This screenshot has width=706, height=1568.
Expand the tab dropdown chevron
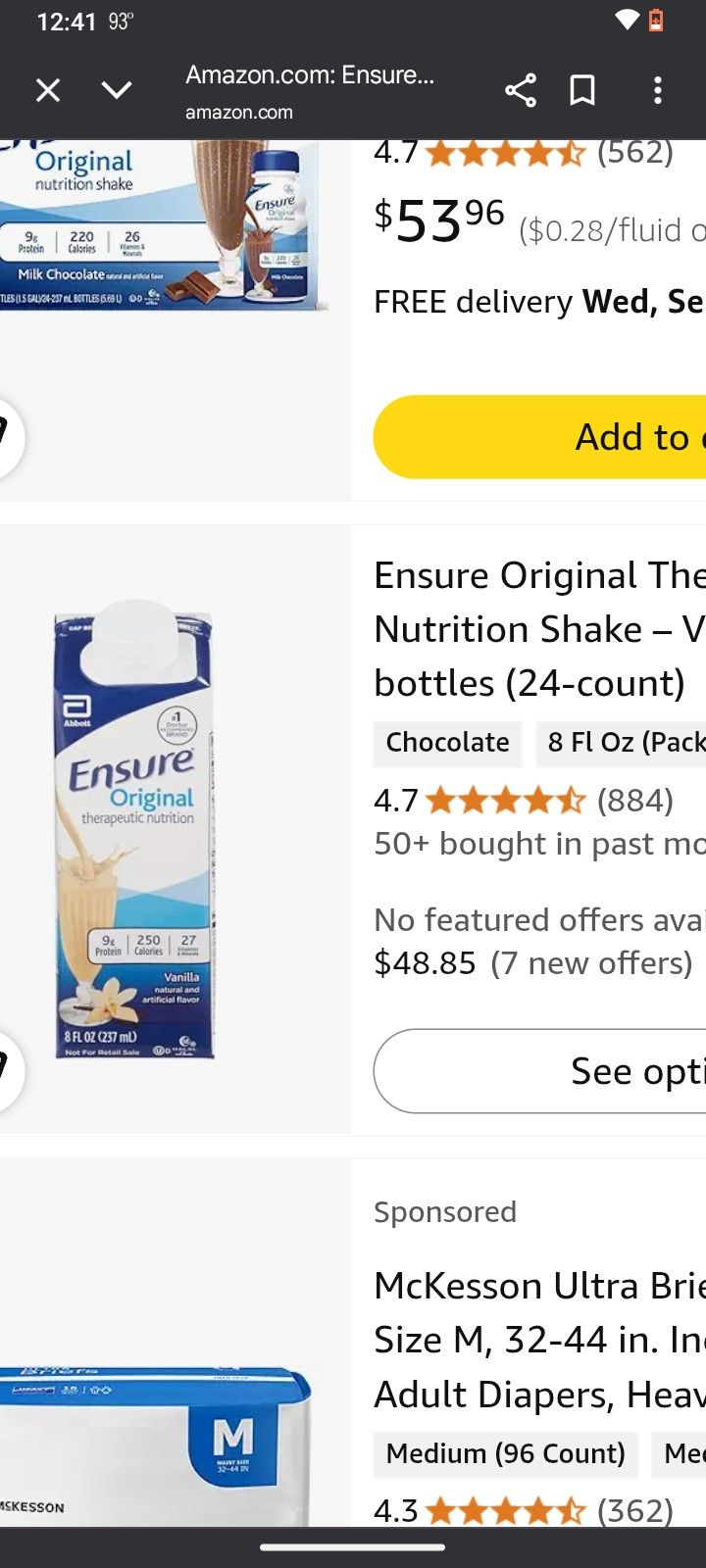coord(117,91)
